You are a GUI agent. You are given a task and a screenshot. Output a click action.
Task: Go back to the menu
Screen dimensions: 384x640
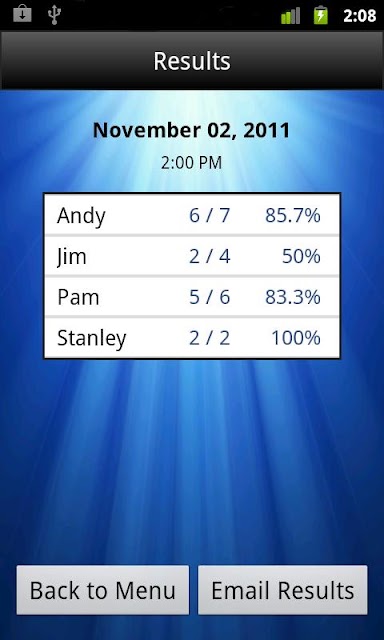pos(102,590)
